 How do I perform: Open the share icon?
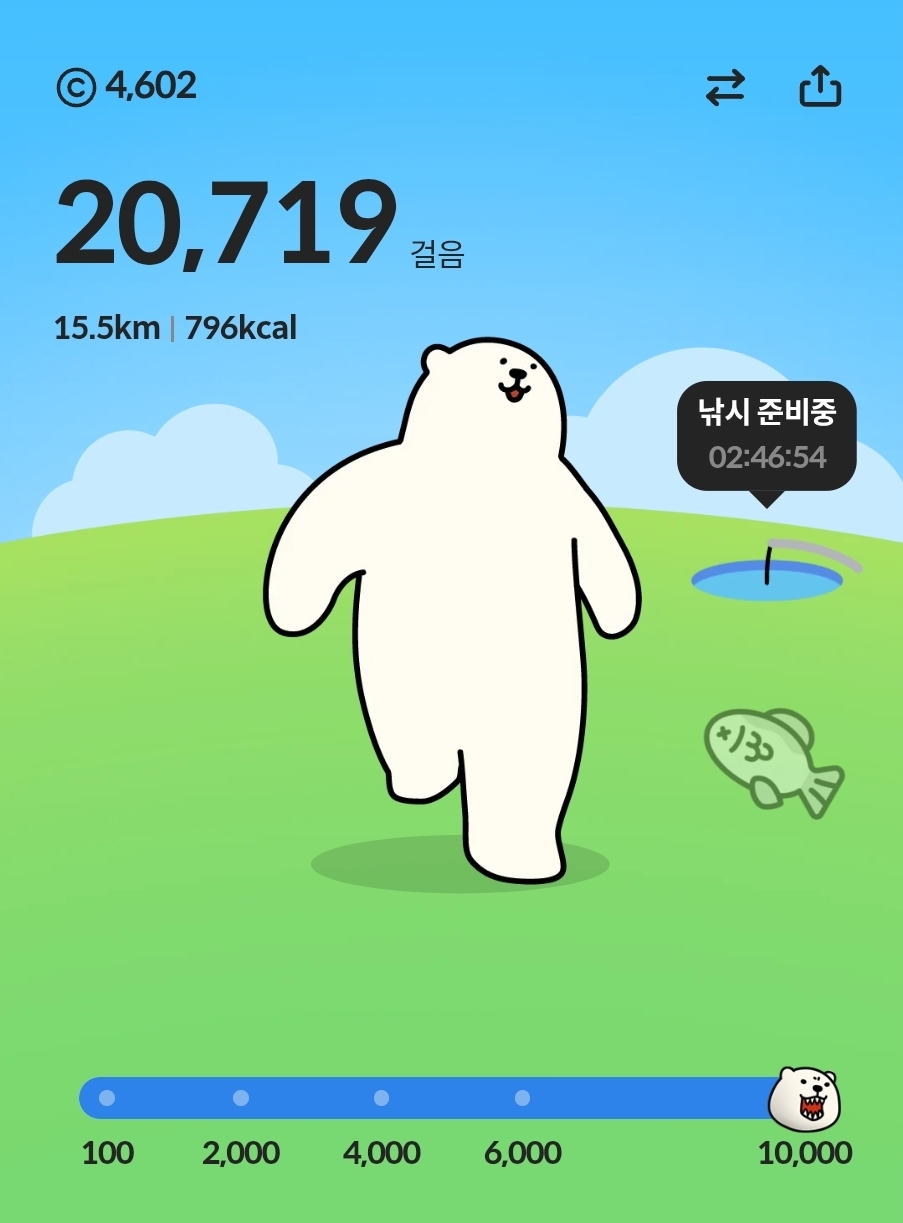pos(820,87)
